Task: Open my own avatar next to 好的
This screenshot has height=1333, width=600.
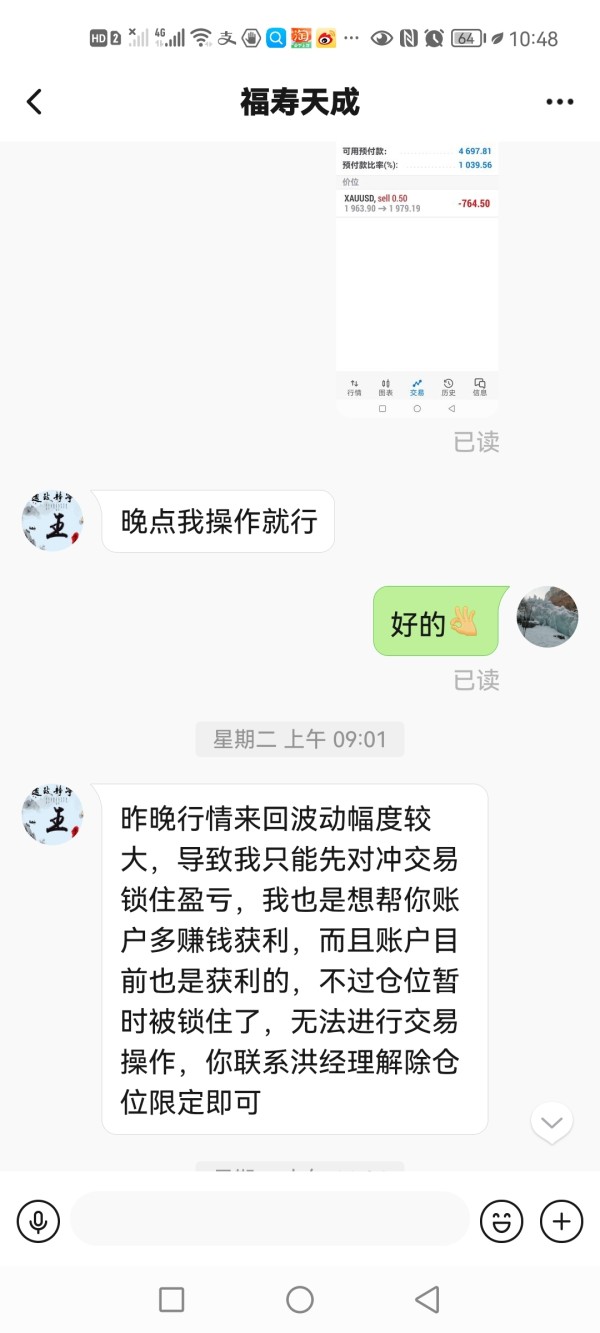Action: [x=547, y=616]
